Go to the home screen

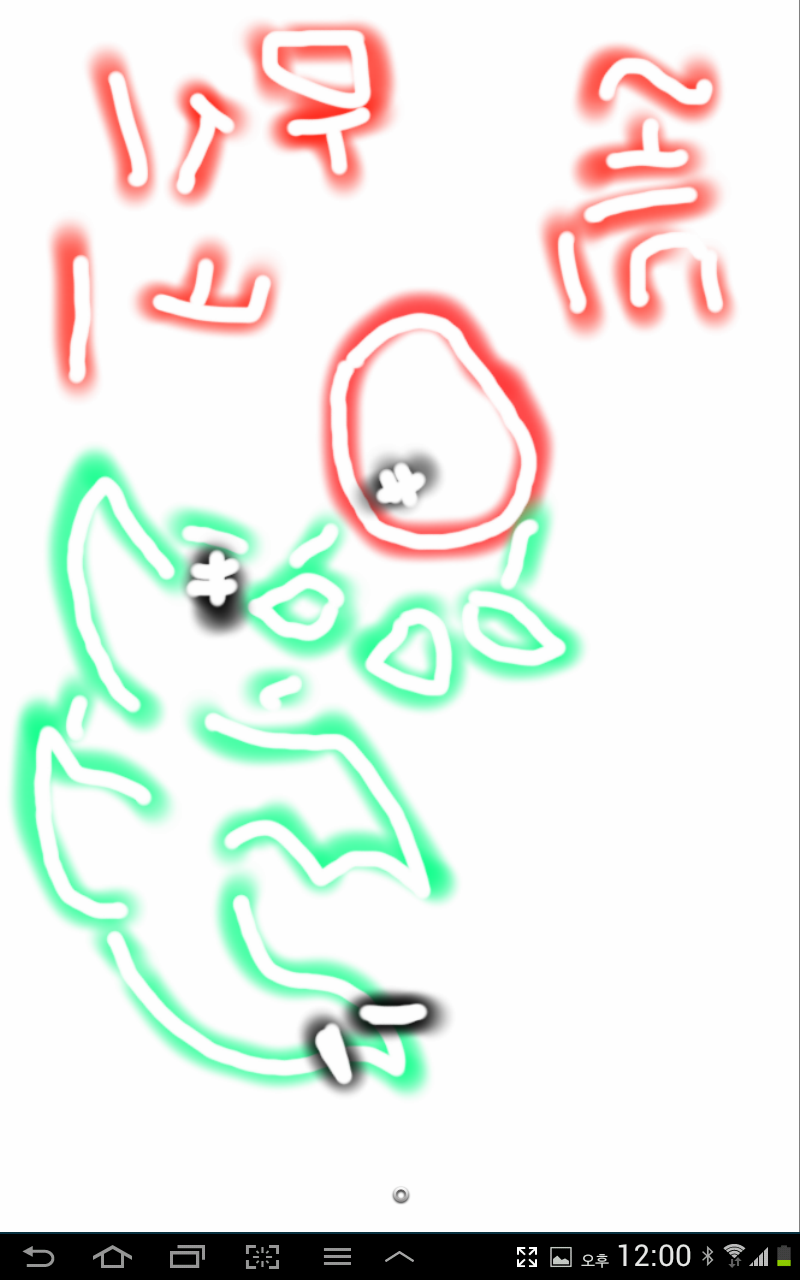pos(112,1256)
